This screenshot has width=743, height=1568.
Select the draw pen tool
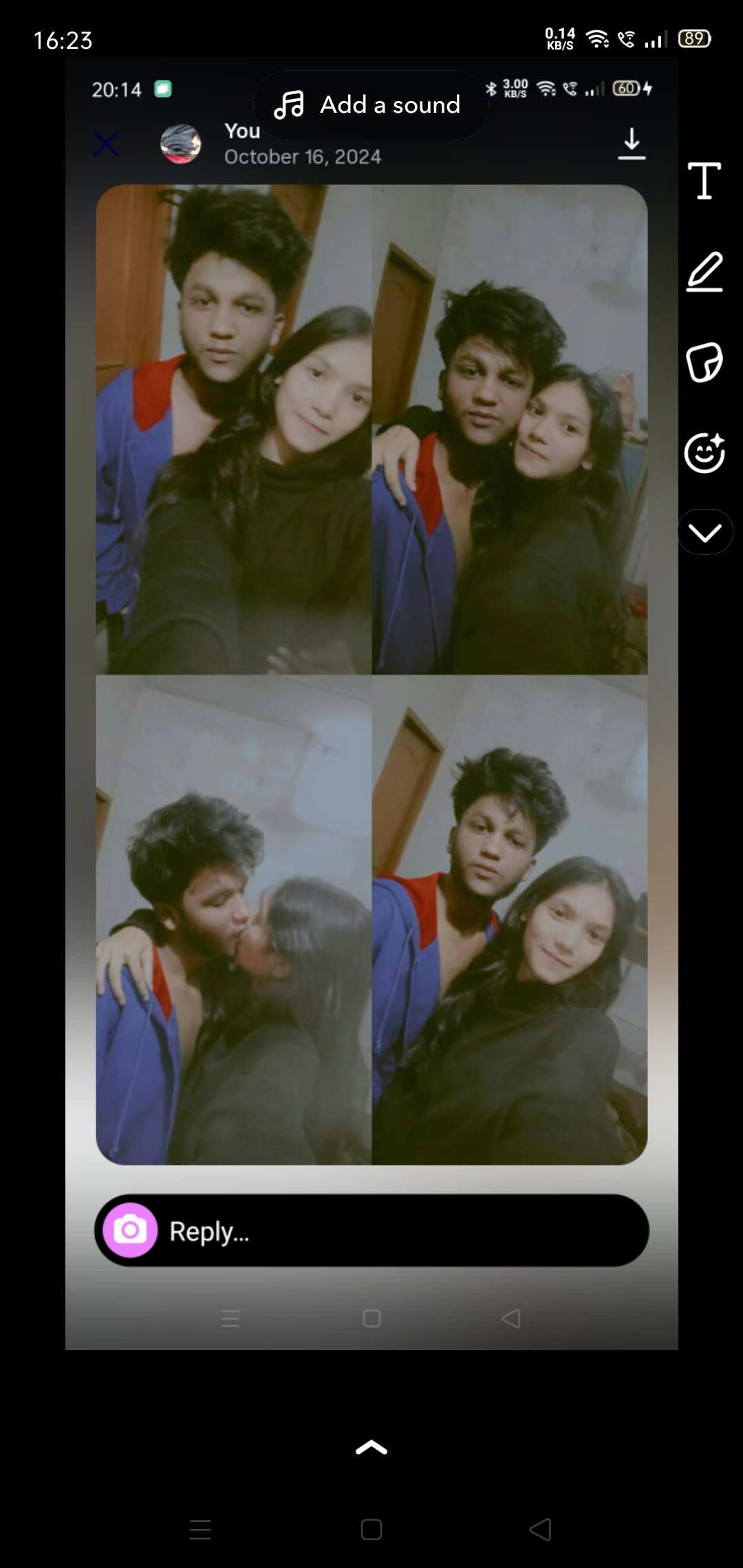704,272
